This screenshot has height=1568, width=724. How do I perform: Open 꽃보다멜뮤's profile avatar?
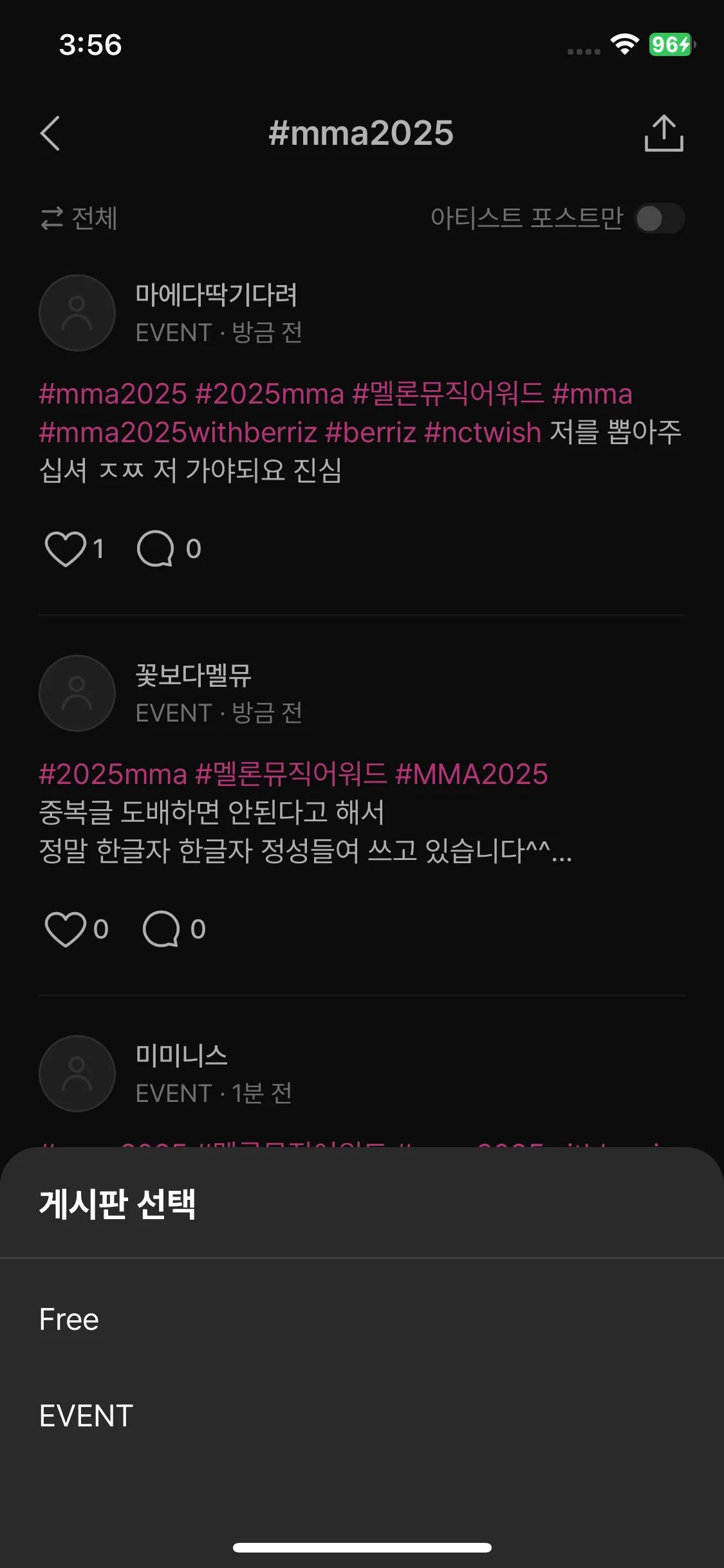77,693
